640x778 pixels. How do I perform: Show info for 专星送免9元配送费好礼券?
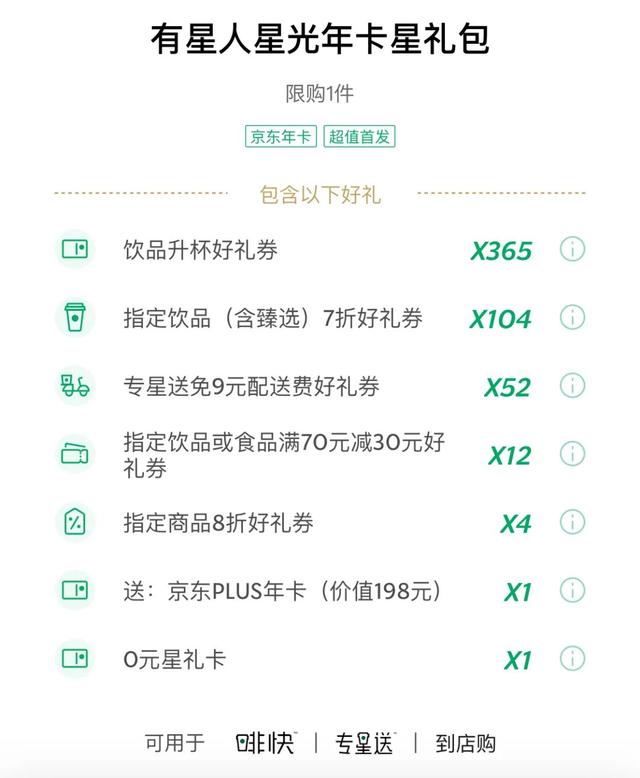pos(572,386)
